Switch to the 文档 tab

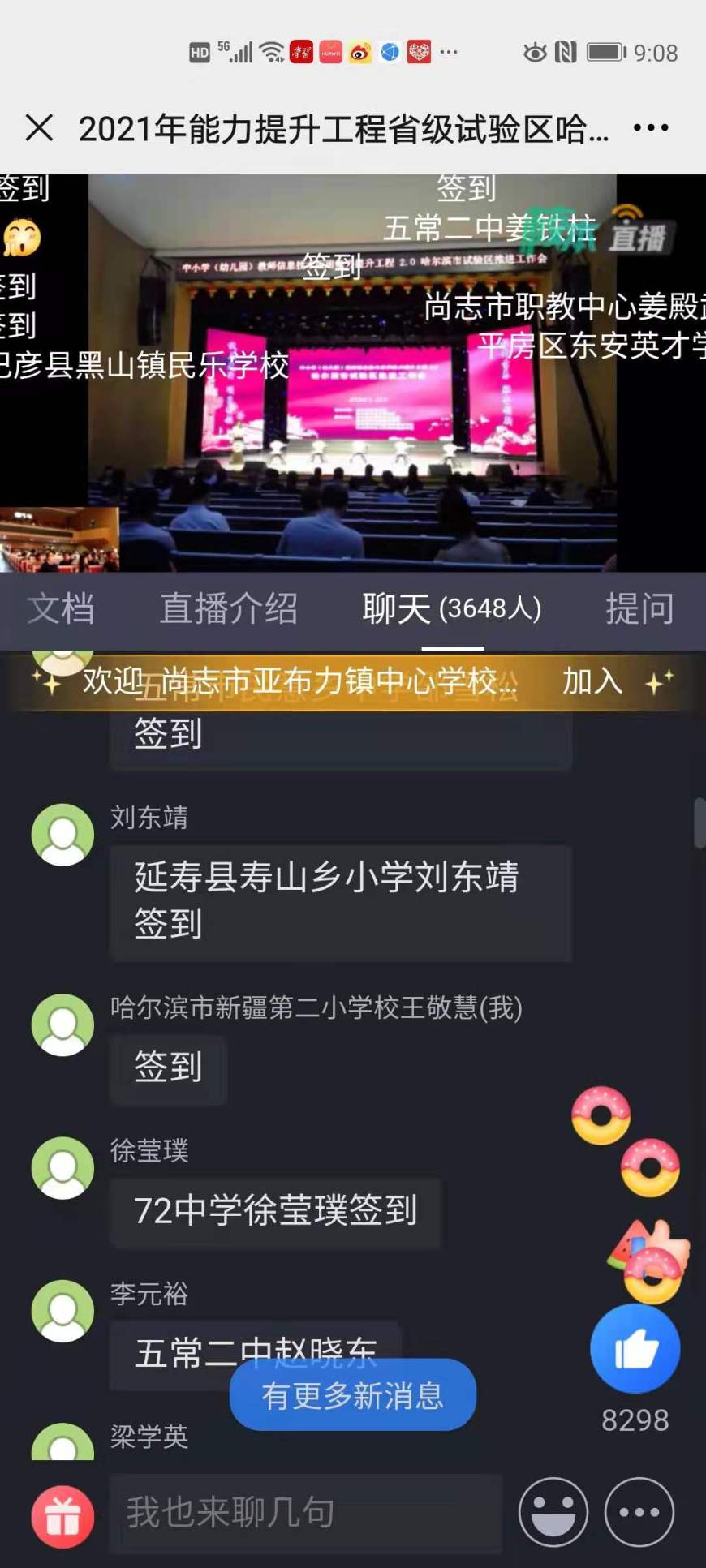(x=61, y=608)
